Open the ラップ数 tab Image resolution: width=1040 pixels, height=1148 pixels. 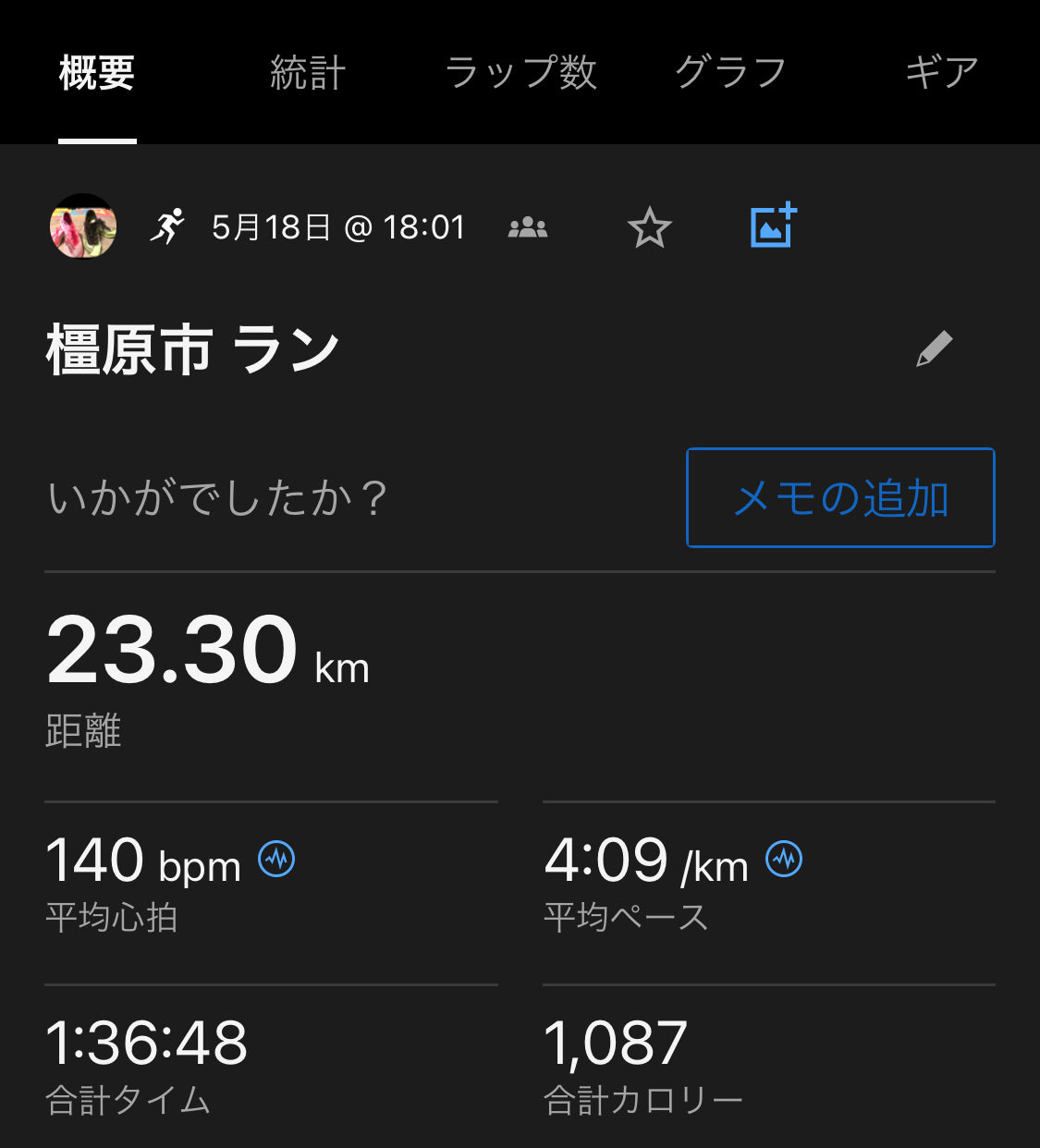pos(520,73)
